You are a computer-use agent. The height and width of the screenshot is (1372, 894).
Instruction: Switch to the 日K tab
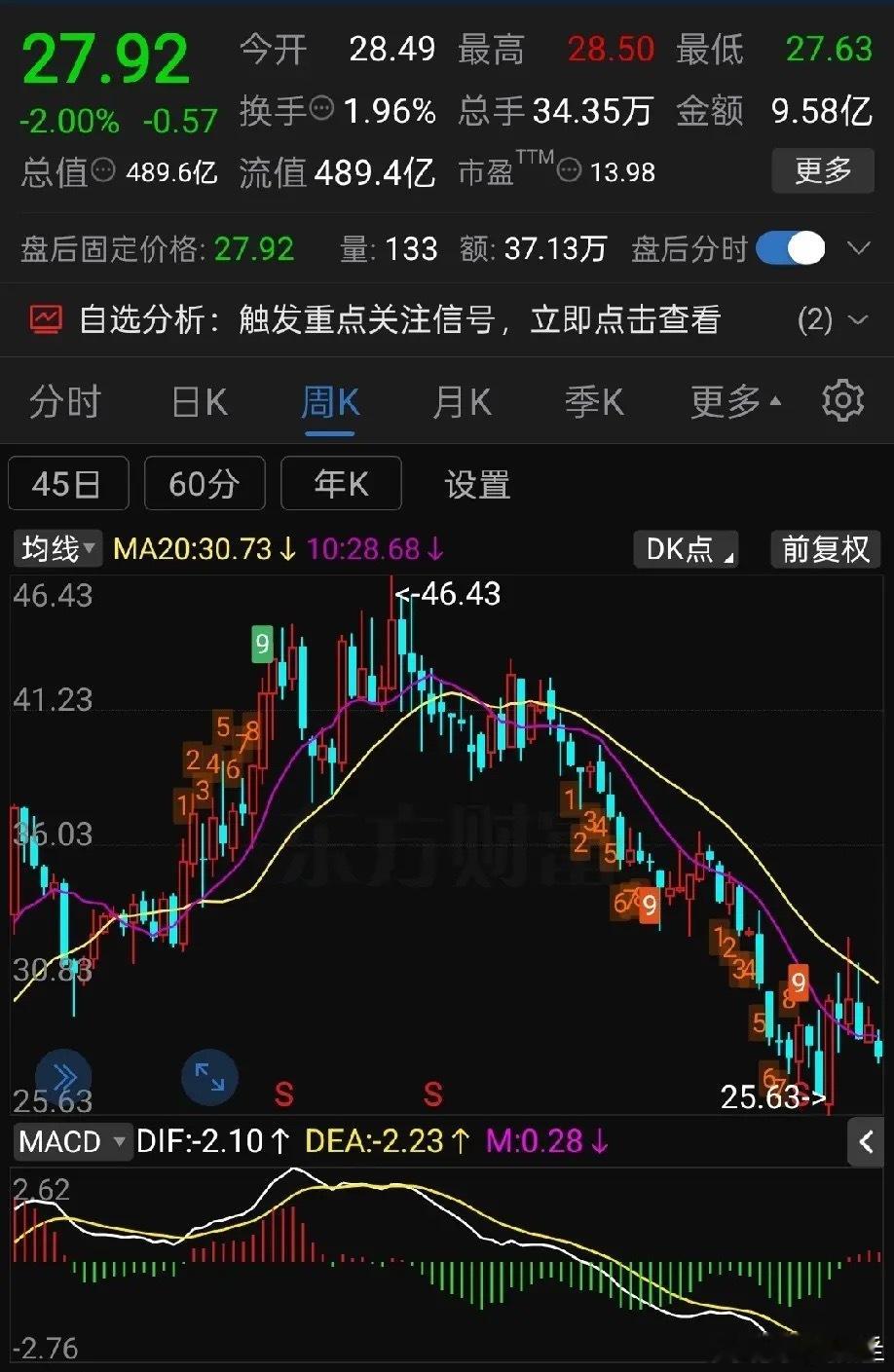[x=199, y=402]
